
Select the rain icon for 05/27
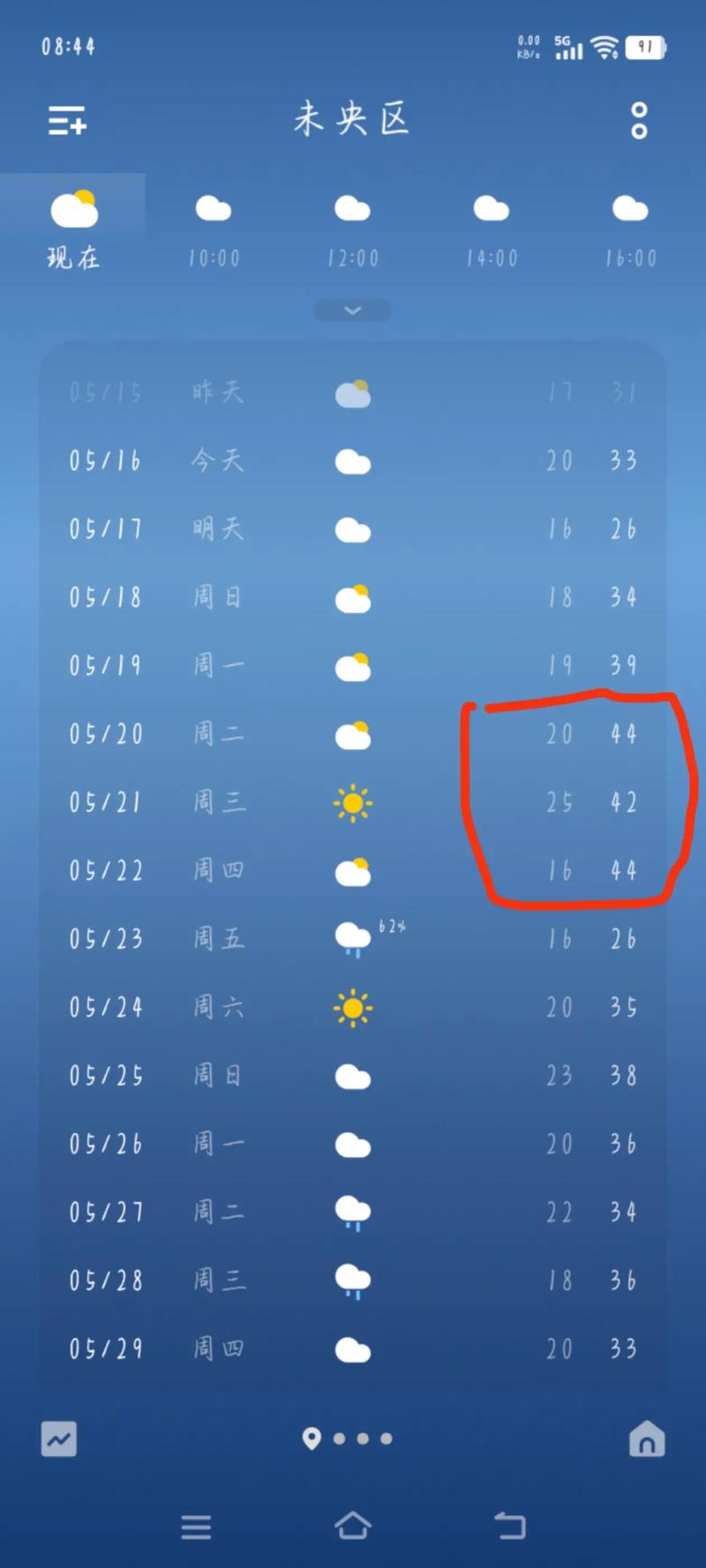352,1211
